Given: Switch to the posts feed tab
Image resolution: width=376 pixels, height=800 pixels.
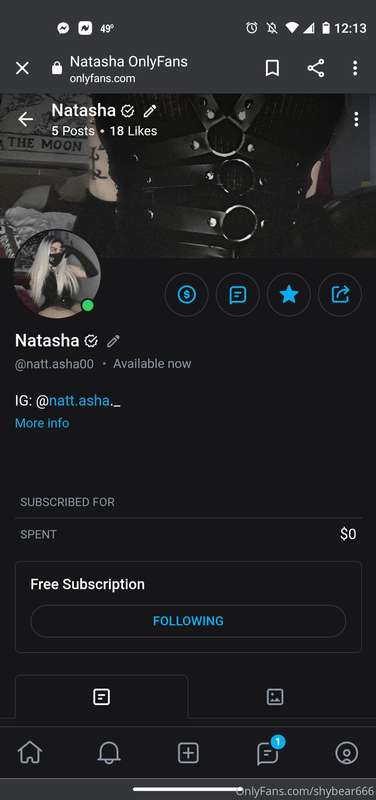Looking at the screenshot, I should click(x=102, y=697).
